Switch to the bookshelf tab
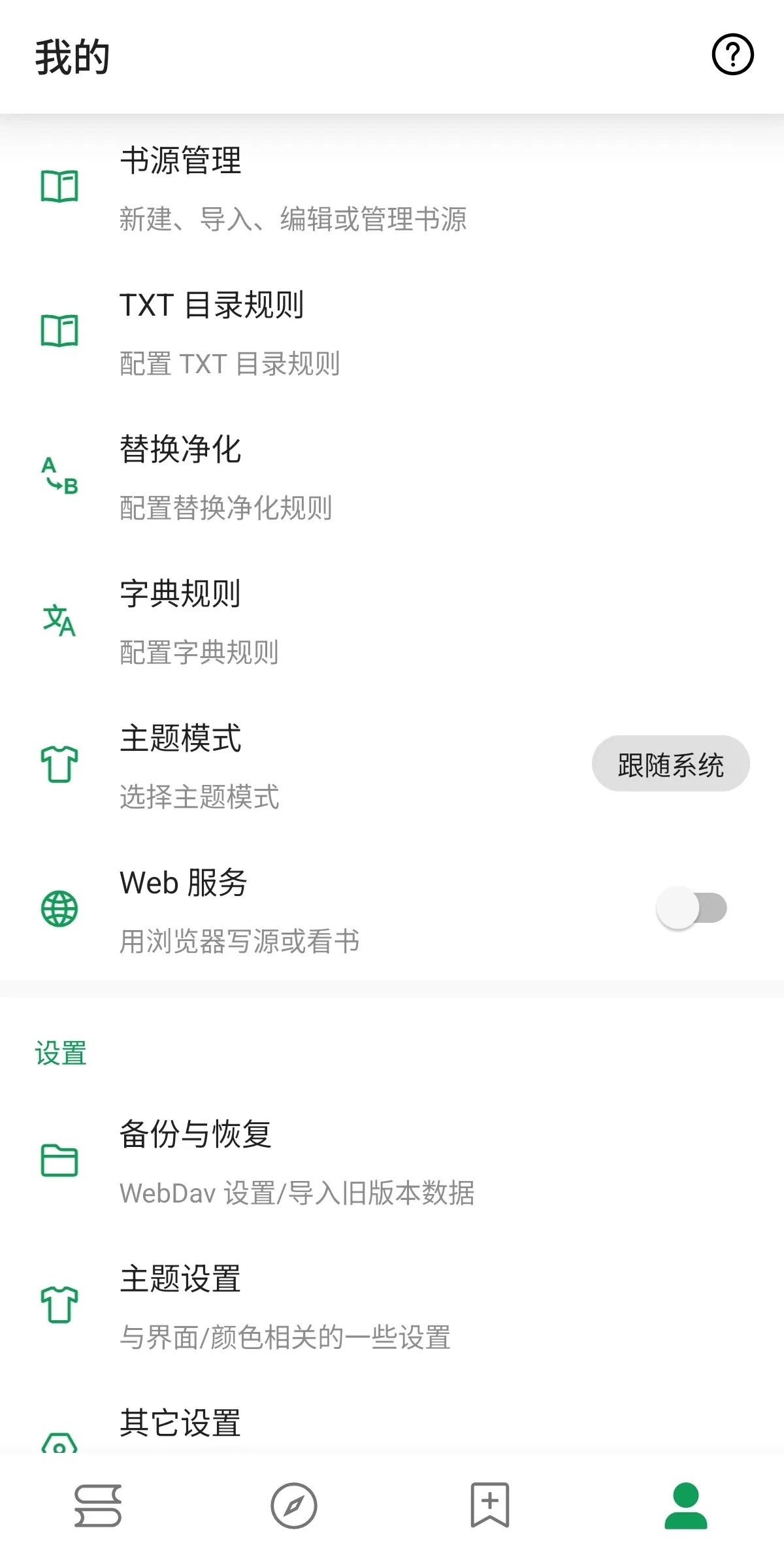784x1562 pixels. (x=98, y=1506)
